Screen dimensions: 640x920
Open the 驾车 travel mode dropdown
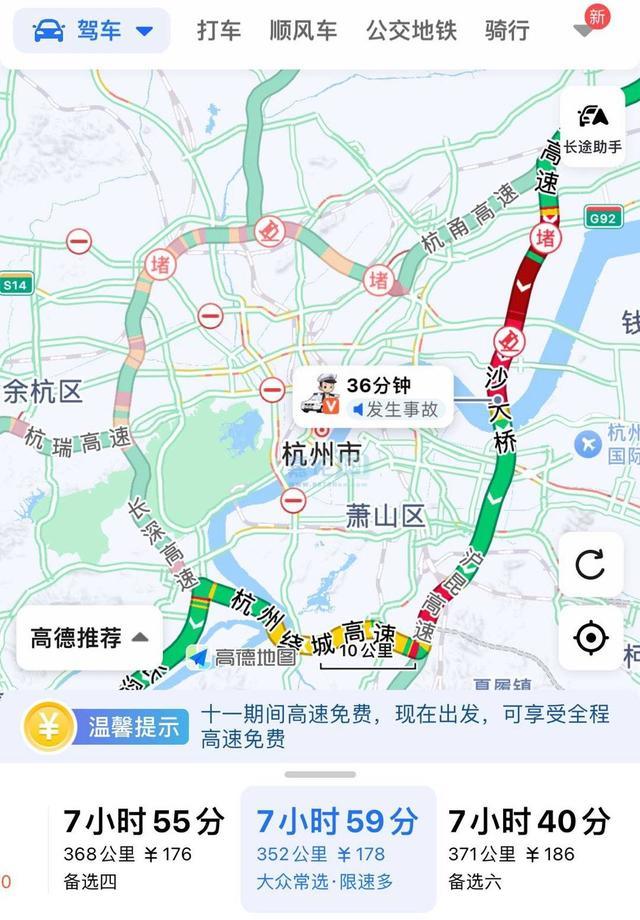click(x=92, y=30)
